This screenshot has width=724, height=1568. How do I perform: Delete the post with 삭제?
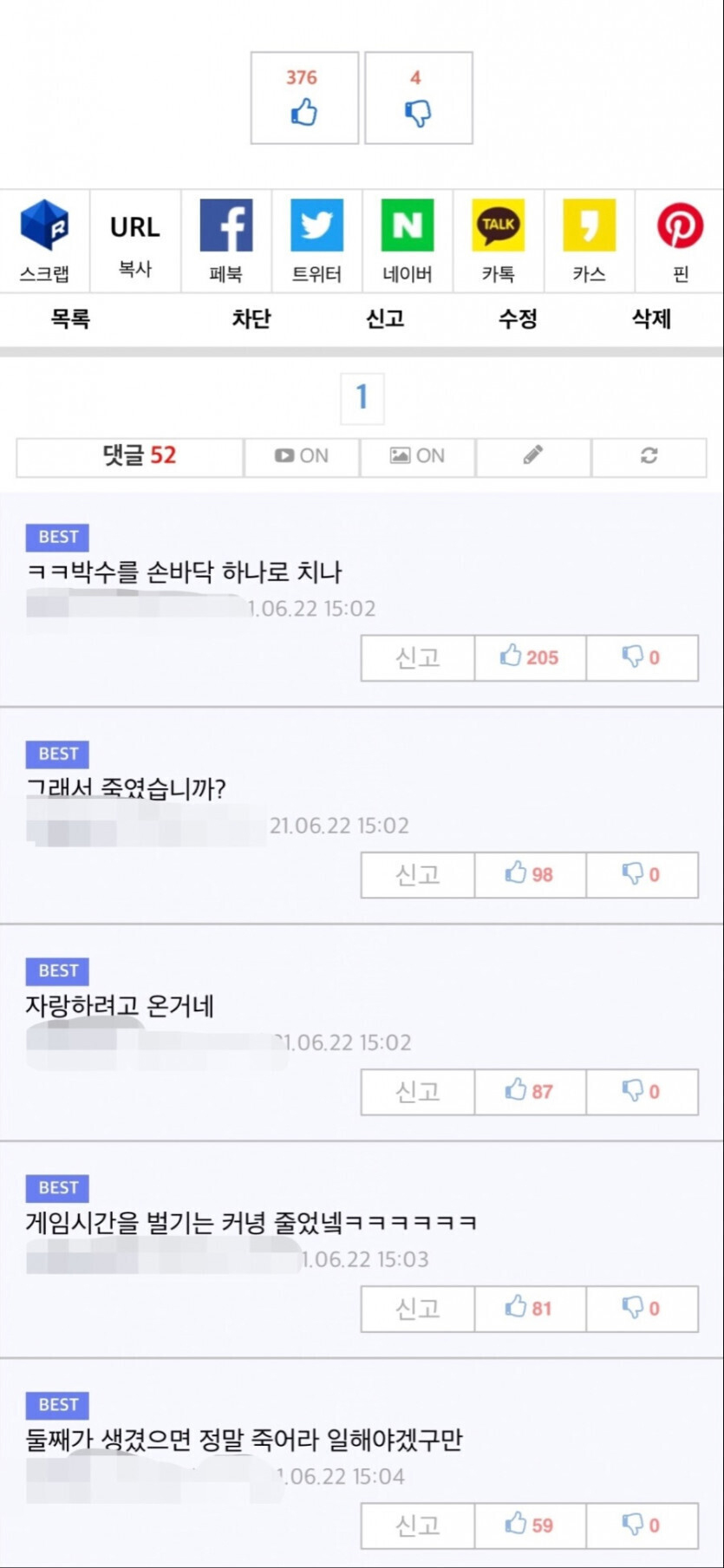click(x=651, y=319)
